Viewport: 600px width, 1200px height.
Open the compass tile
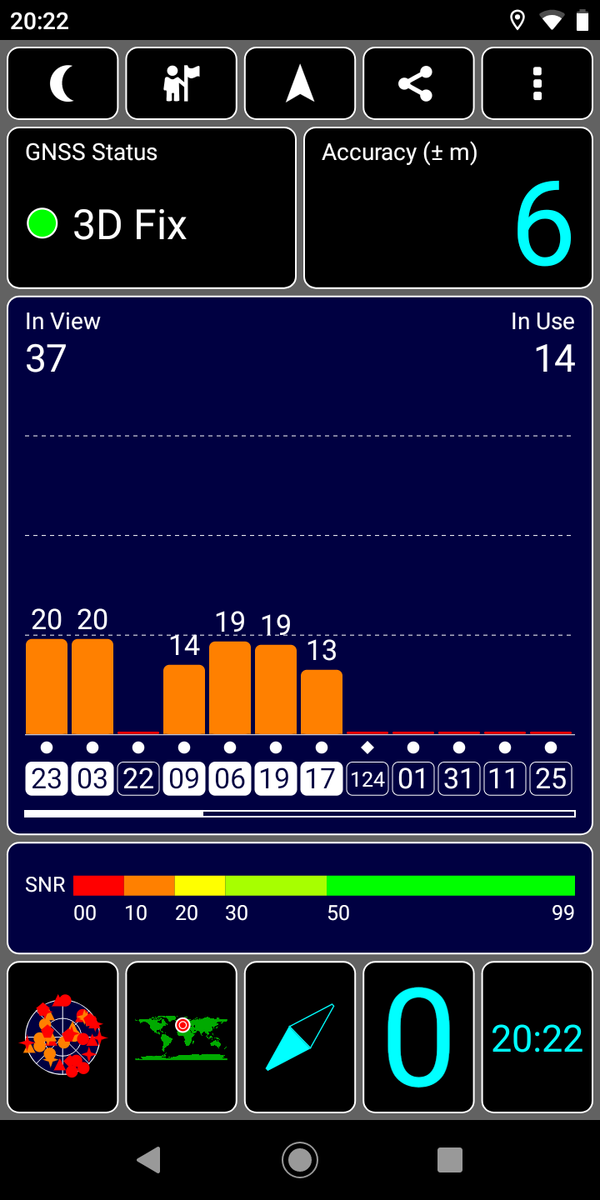(300, 1038)
